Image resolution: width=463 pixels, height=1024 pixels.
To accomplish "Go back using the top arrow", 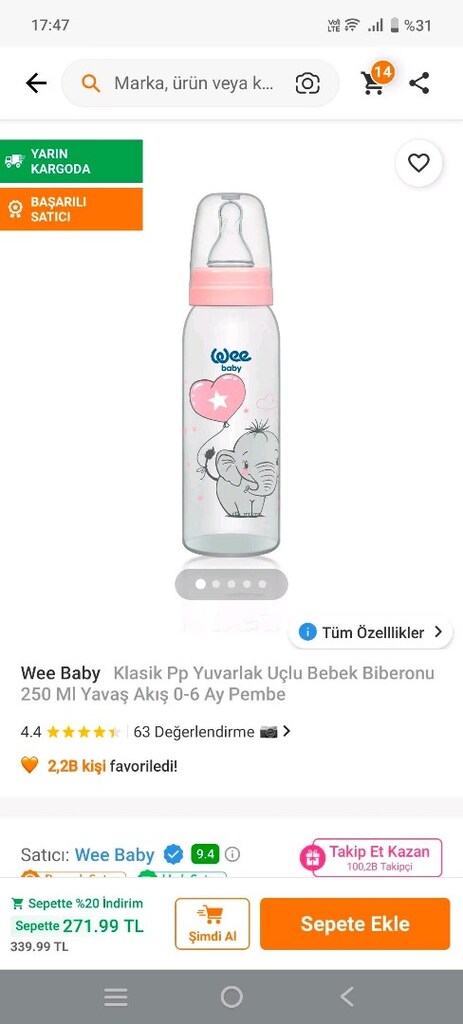I will pos(36,83).
